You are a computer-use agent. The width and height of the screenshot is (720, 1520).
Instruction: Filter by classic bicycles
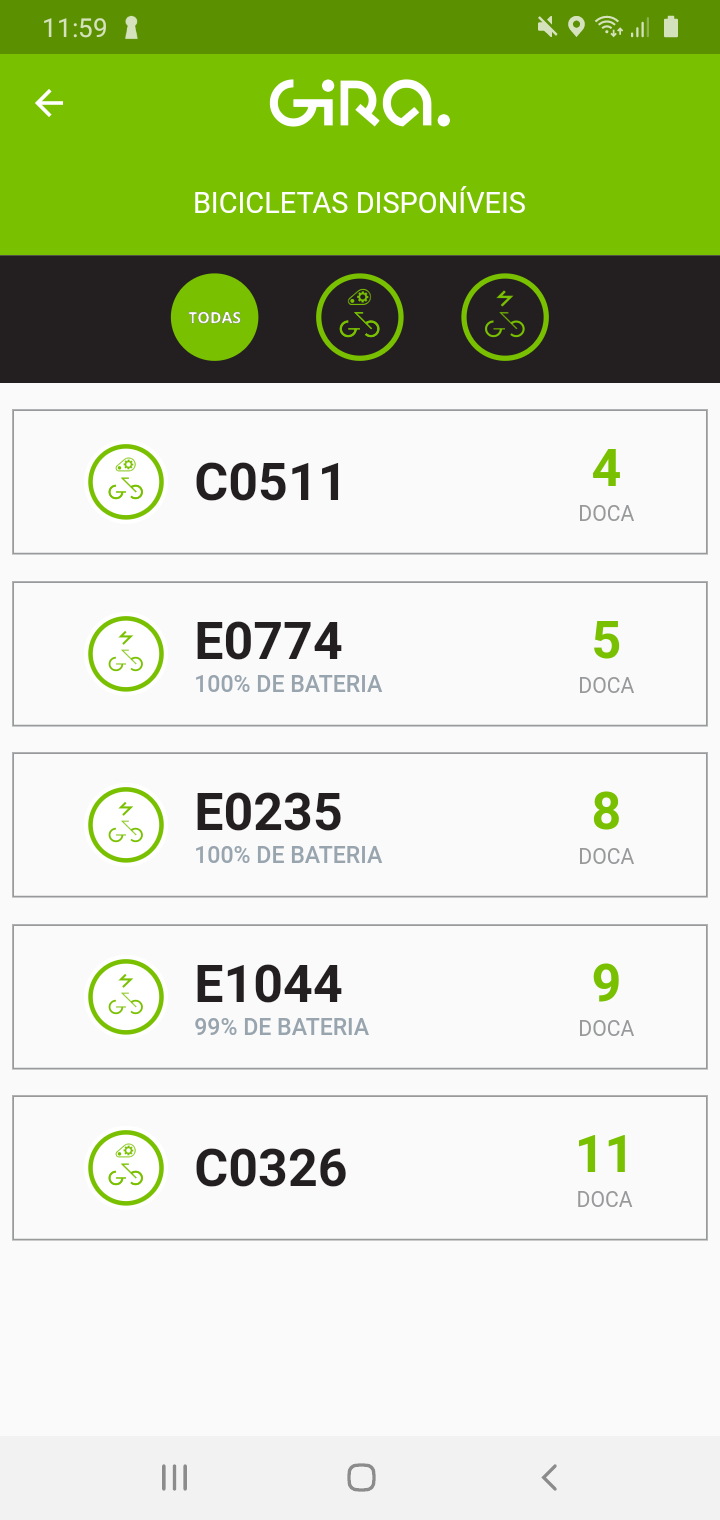pos(360,318)
